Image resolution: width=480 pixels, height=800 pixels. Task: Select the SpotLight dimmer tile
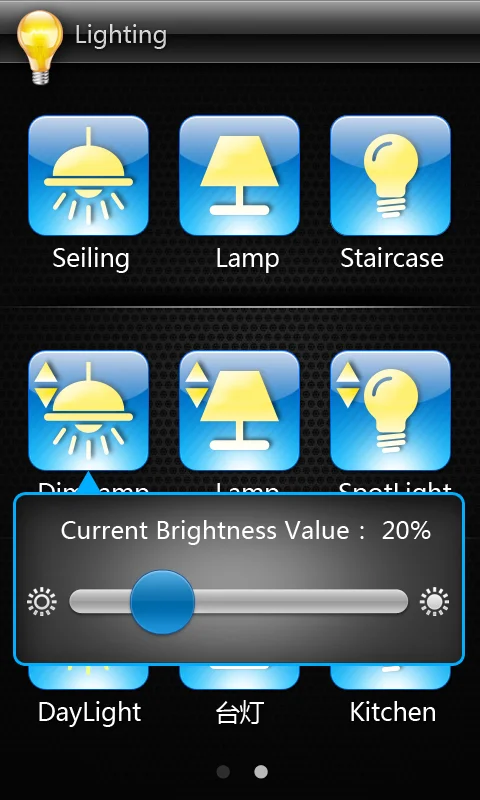pos(390,410)
